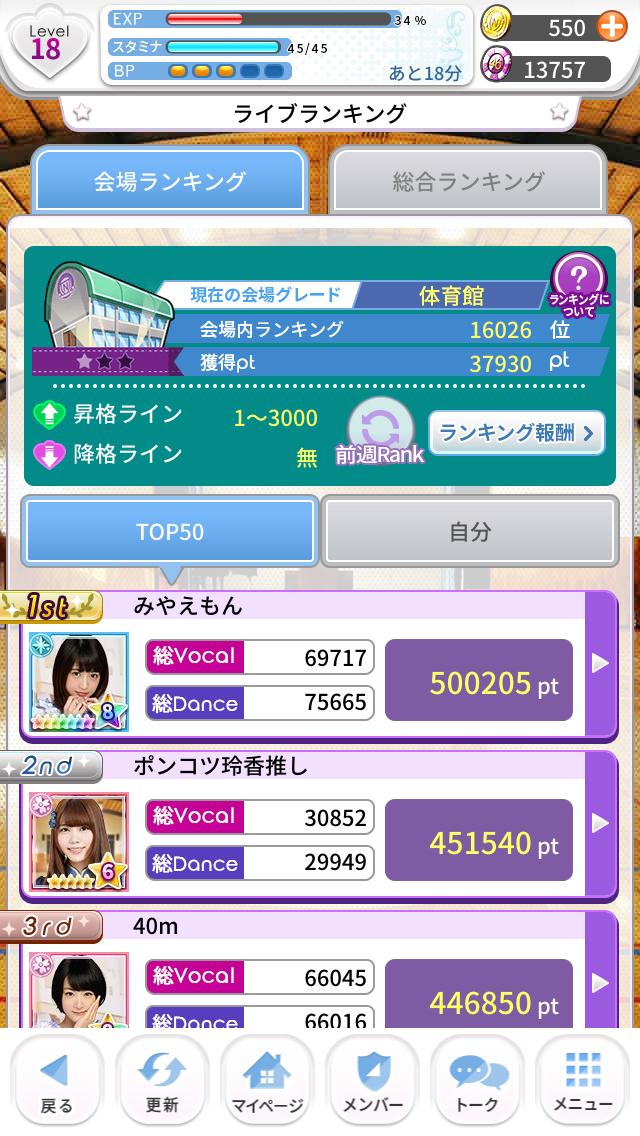The width and height of the screenshot is (640, 1136).
Task: Select the 会場ランキング tab
Action: point(169,181)
